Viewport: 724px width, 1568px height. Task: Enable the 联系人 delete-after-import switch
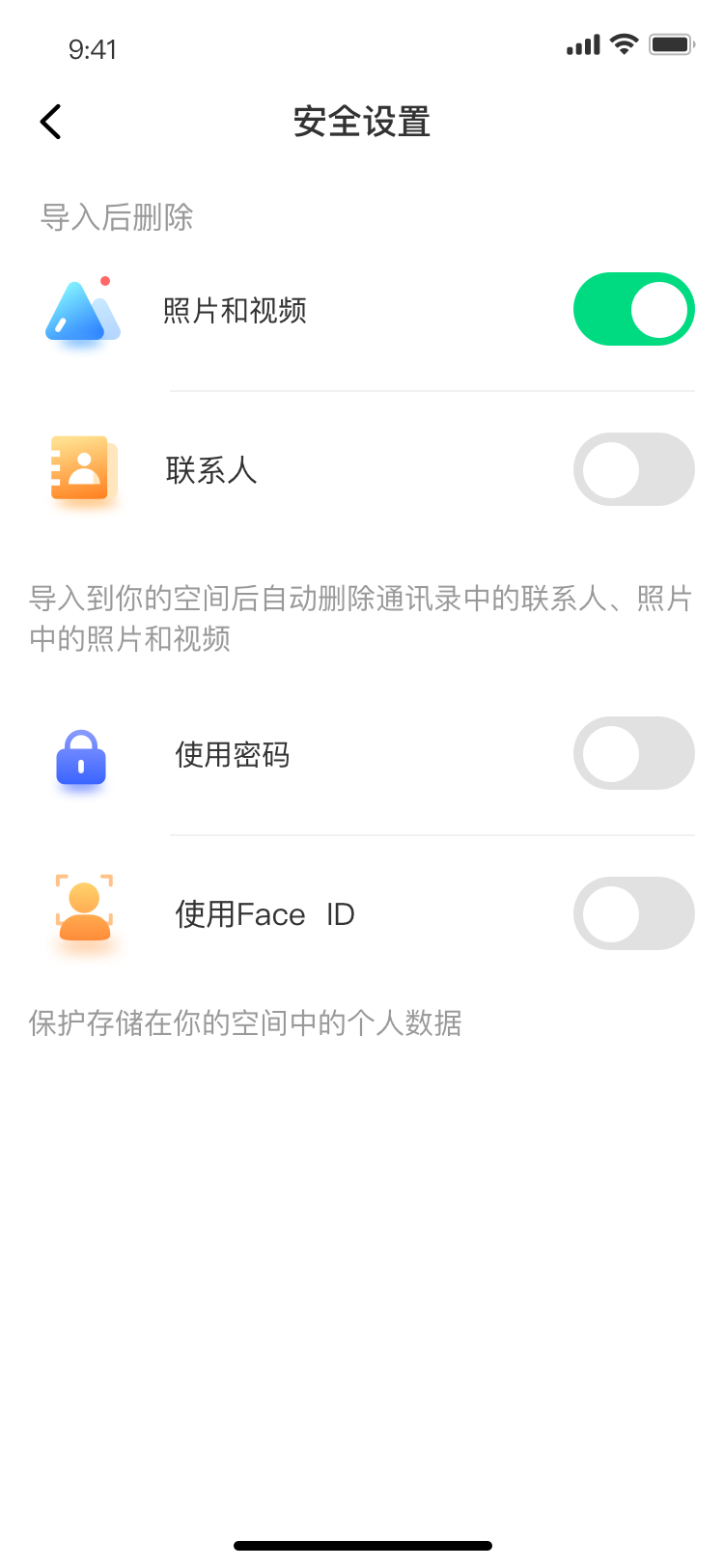point(634,469)
